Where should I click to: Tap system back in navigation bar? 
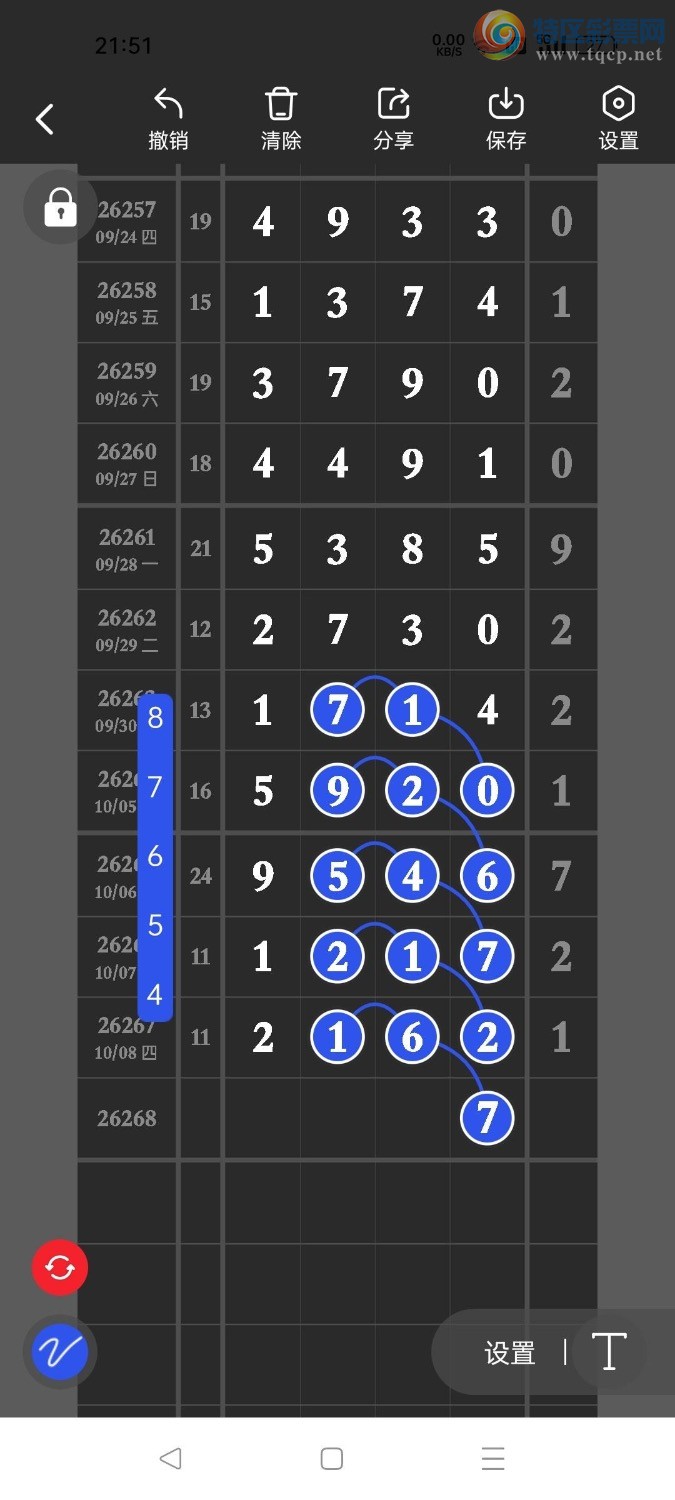pos(171,1459)
